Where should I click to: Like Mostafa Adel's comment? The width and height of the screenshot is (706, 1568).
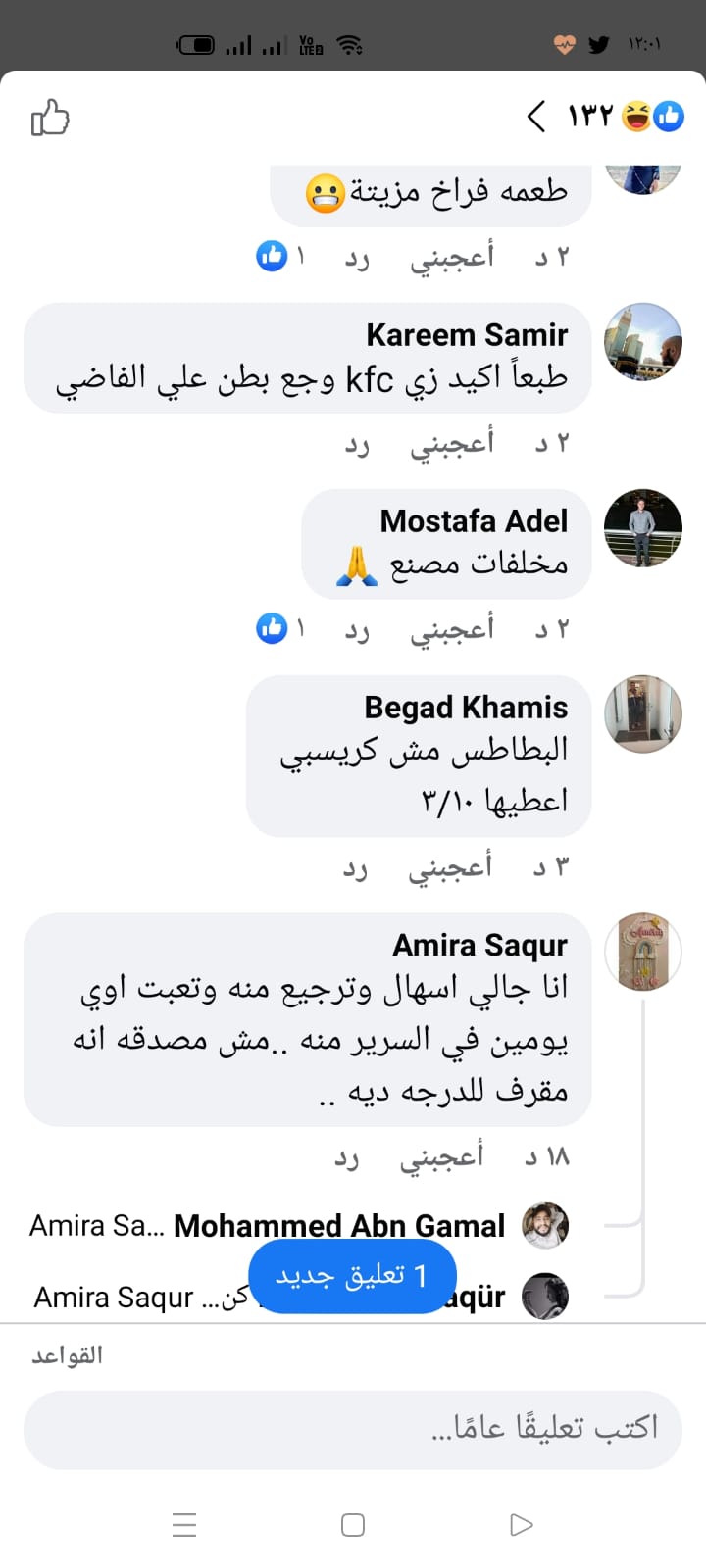[452, 628]
